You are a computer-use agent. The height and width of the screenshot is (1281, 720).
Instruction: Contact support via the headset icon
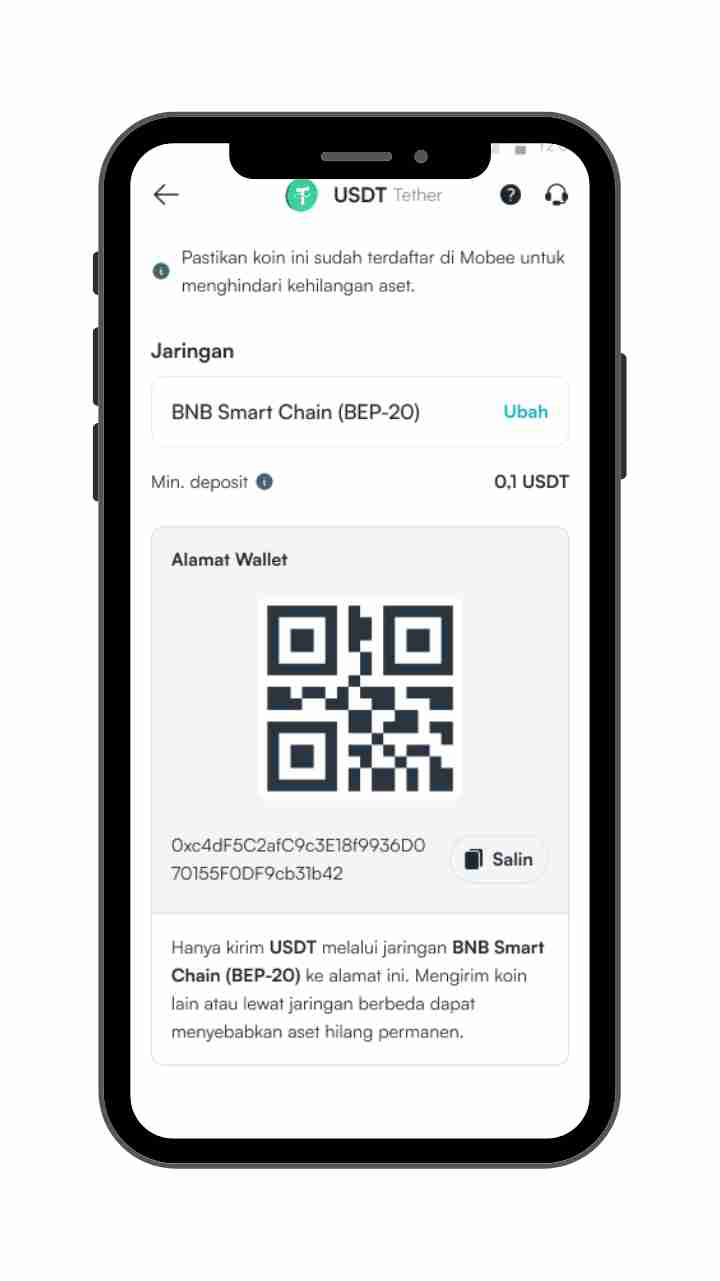click(x=556, y=195)
